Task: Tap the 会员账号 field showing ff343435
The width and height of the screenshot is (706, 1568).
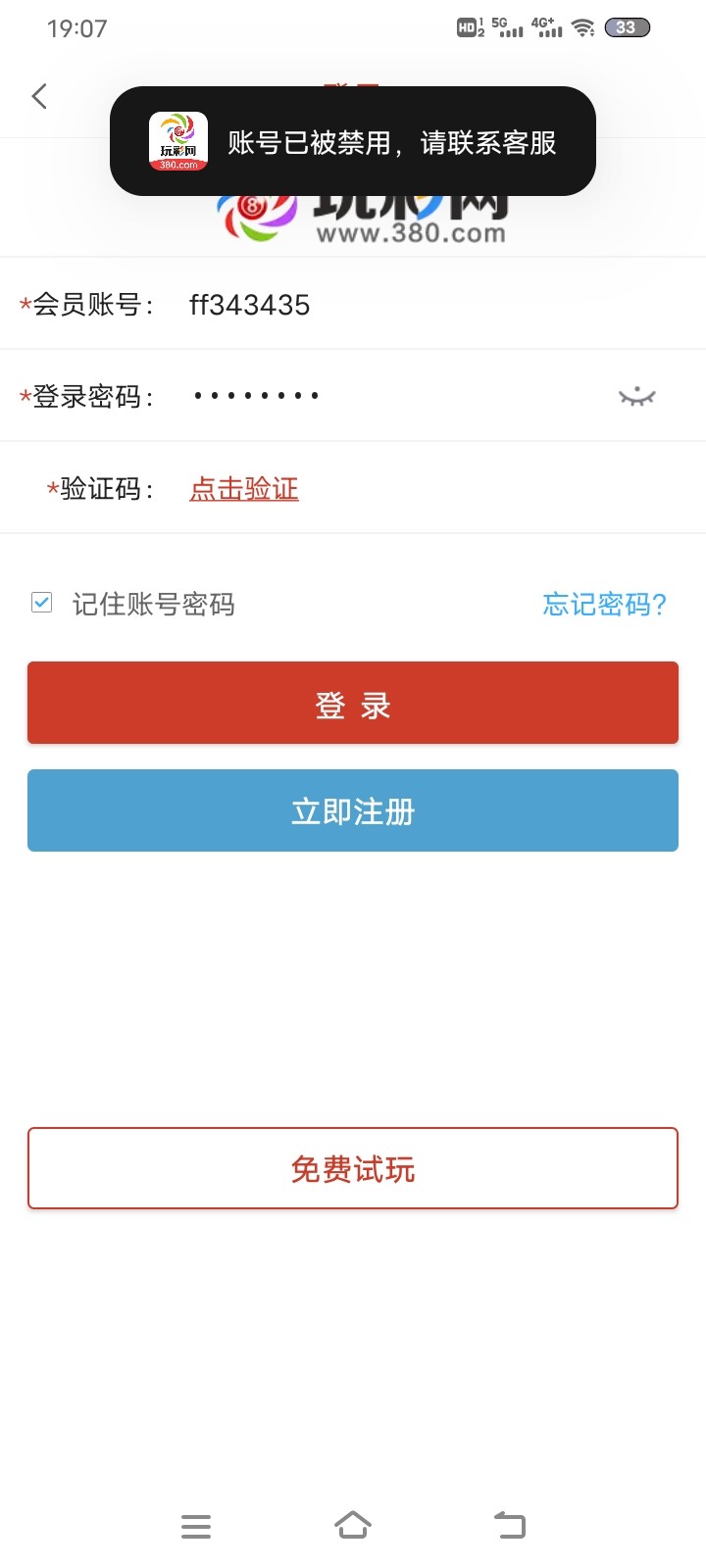Action: click(x=392, y=305)
